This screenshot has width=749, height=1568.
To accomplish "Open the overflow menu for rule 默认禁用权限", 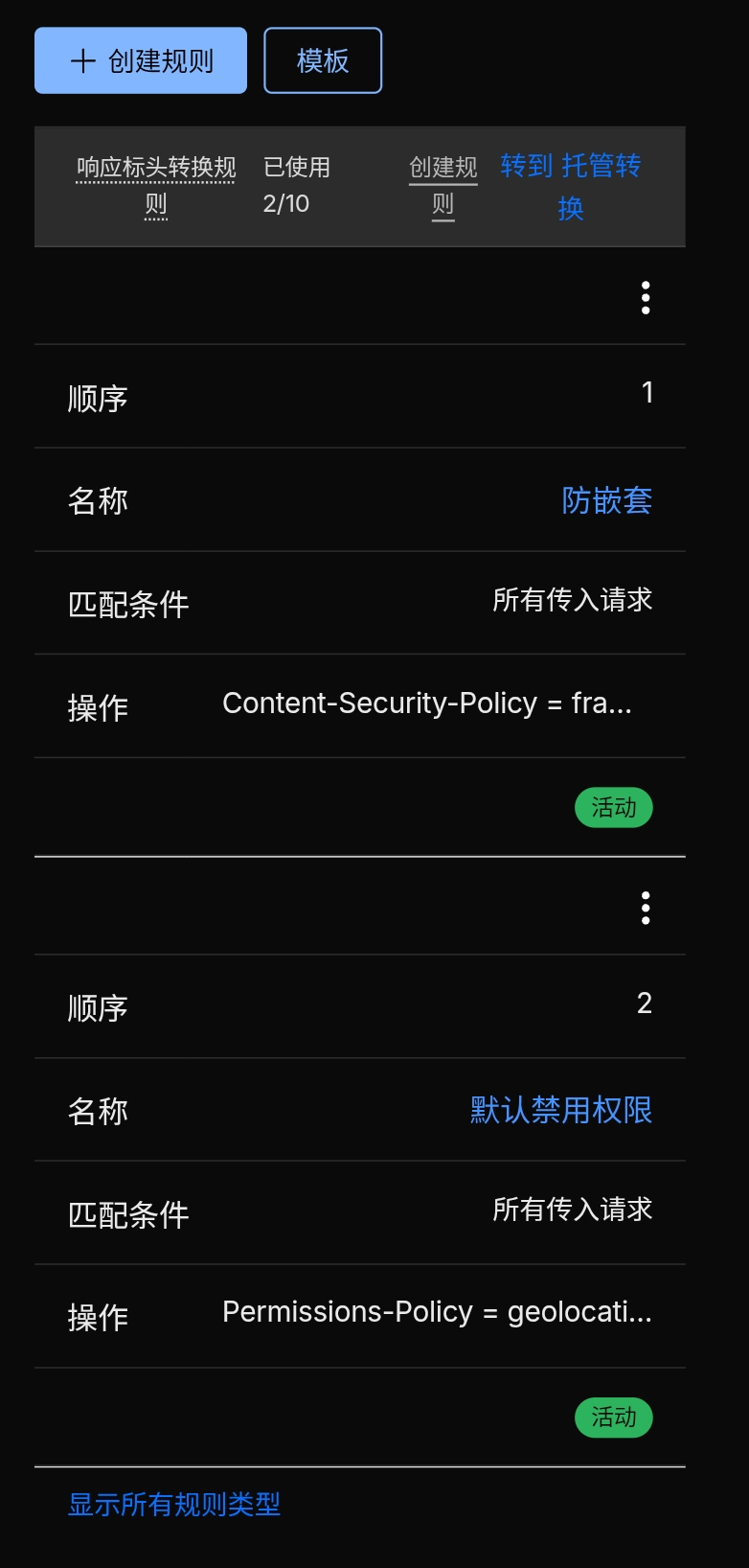I will (646, 908).
